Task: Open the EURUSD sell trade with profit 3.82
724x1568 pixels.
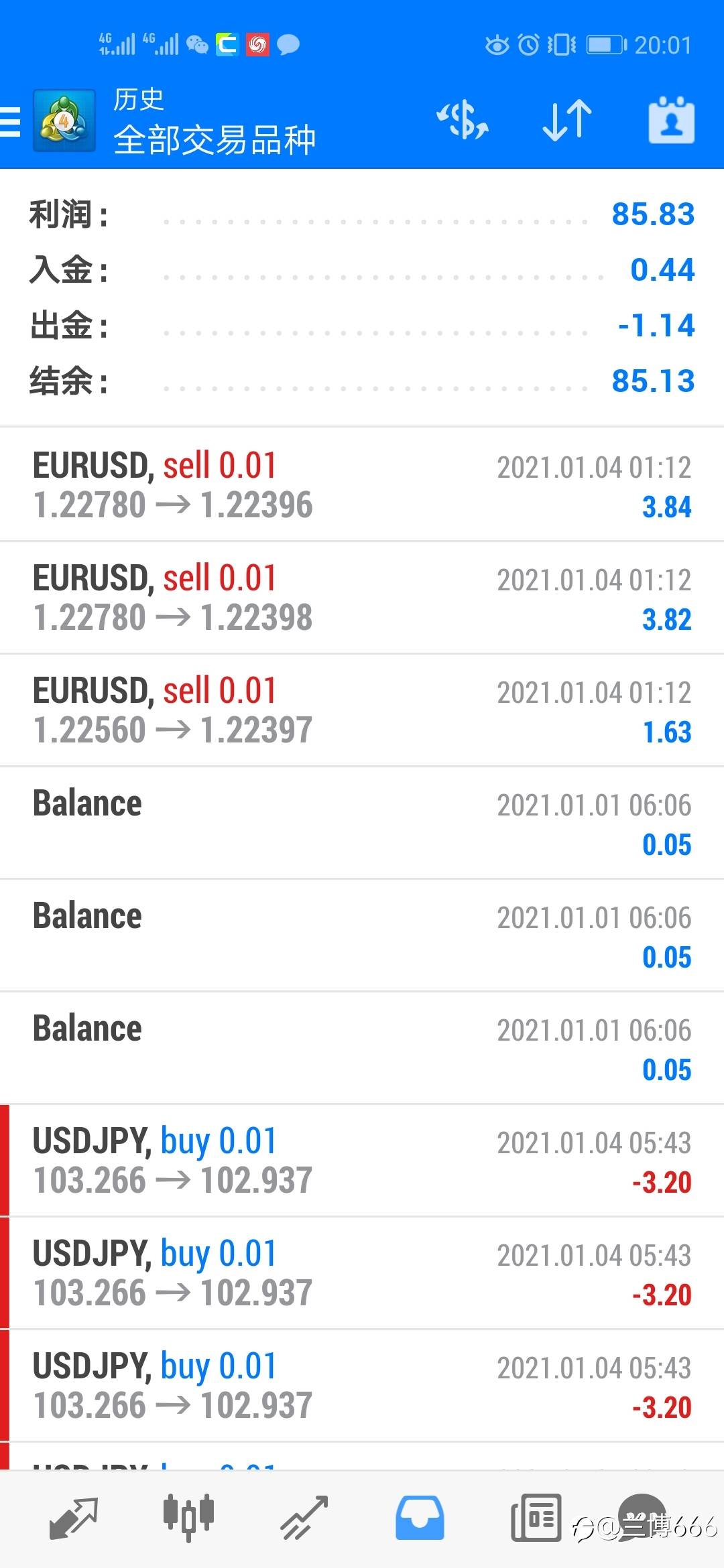Action: coord(362,597)
